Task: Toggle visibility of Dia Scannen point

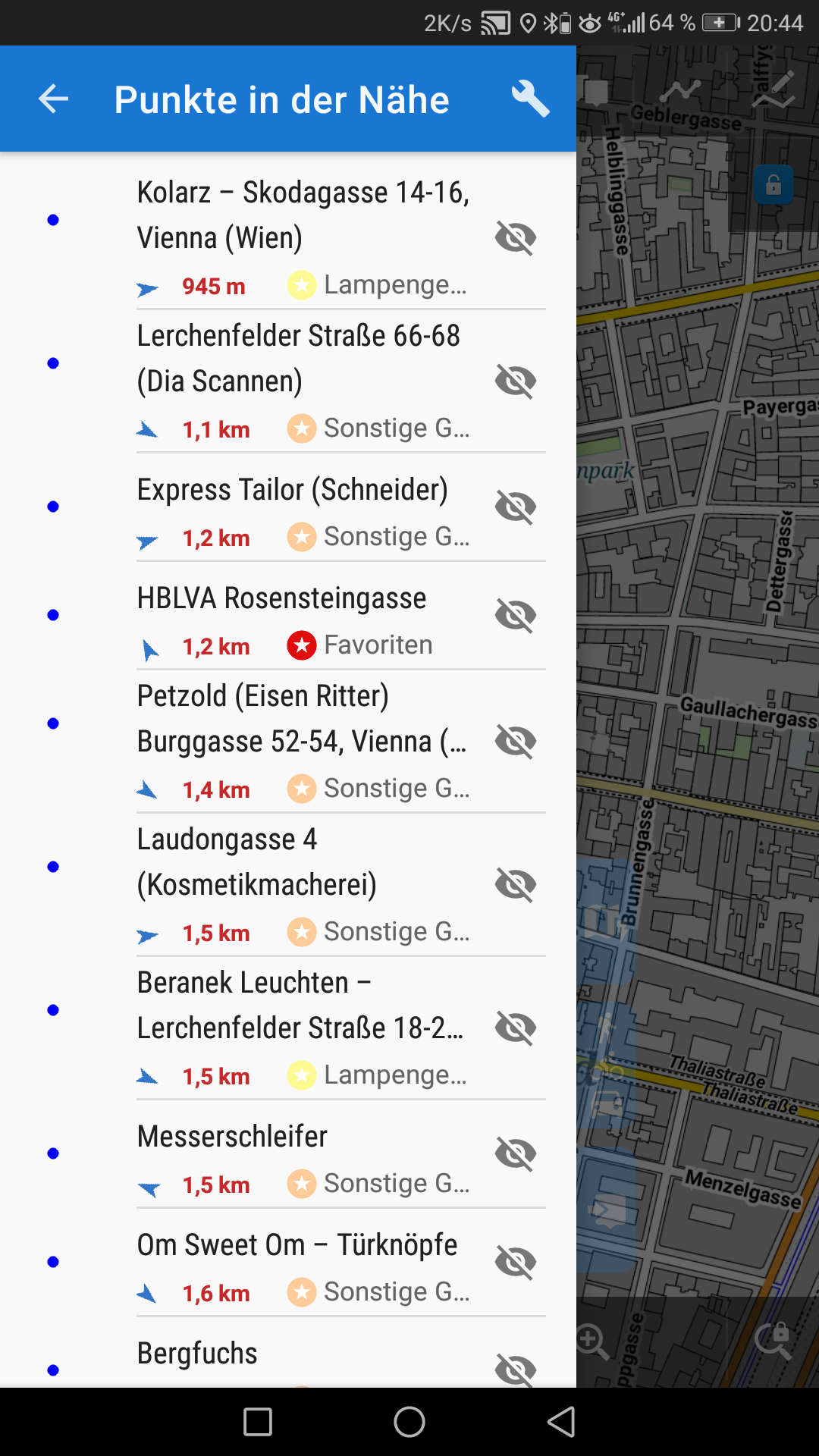Action: coord(516,381)
